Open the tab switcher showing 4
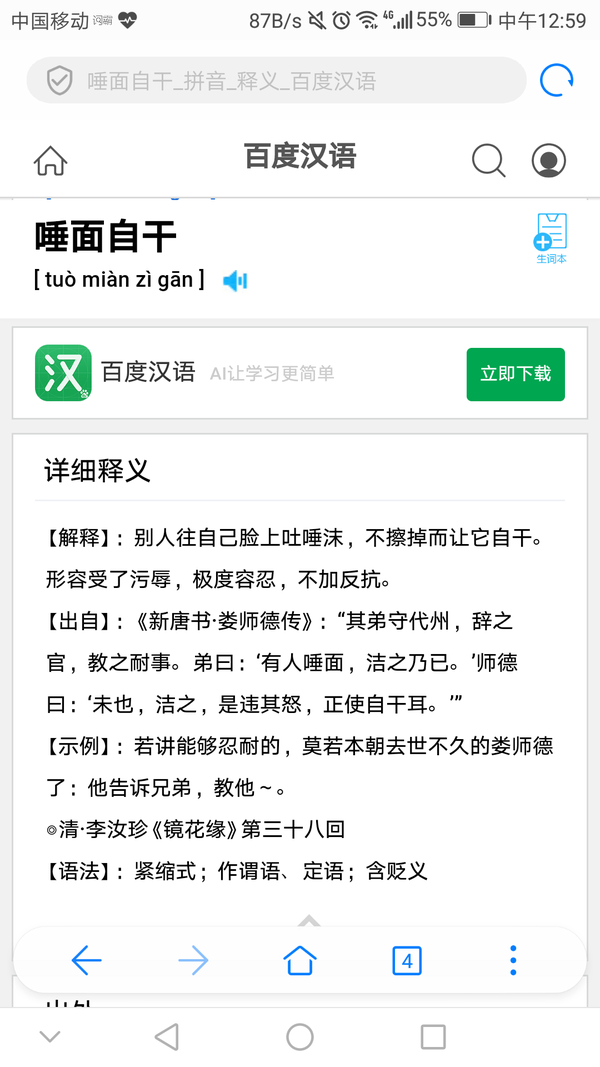This screenshot has width=600, height=1067. [x=407, y=961]
